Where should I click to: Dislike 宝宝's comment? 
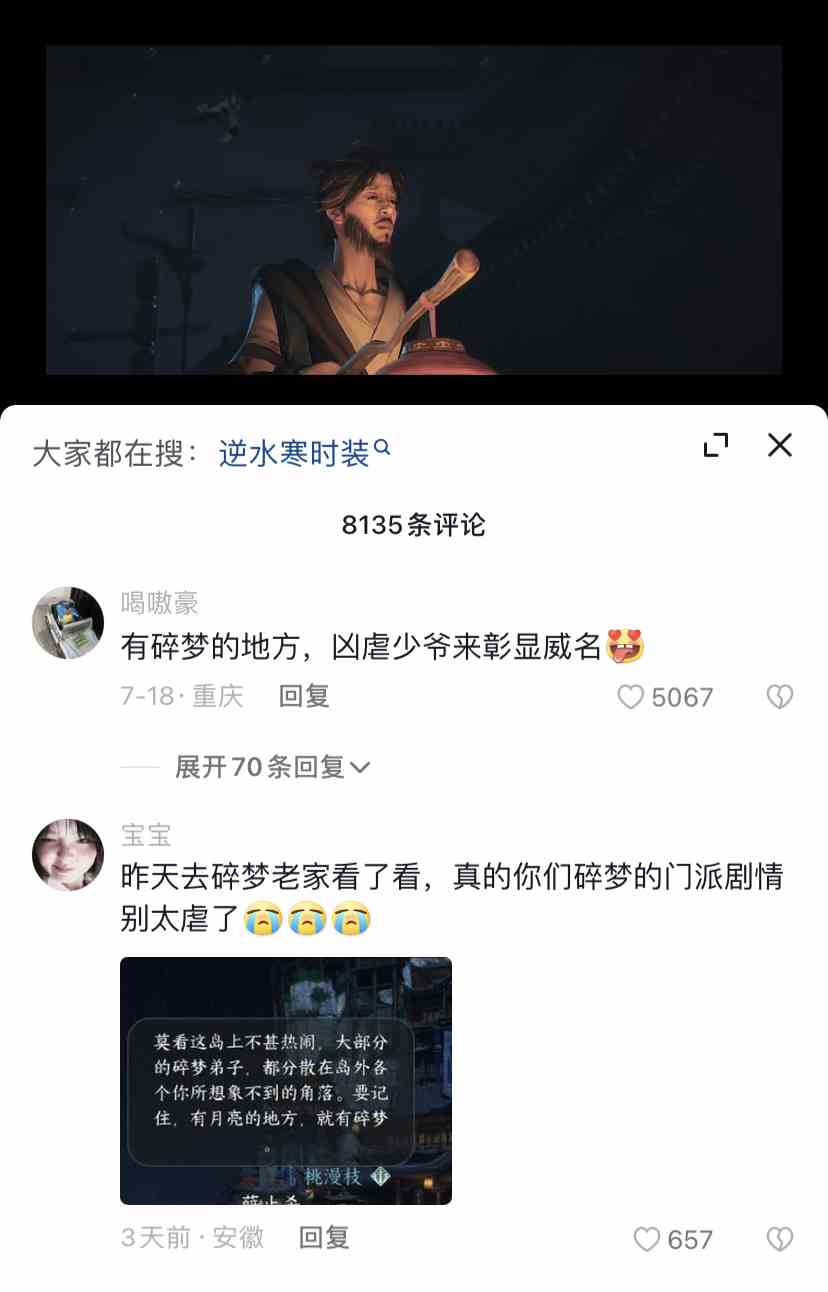[x=779, y=1240]
